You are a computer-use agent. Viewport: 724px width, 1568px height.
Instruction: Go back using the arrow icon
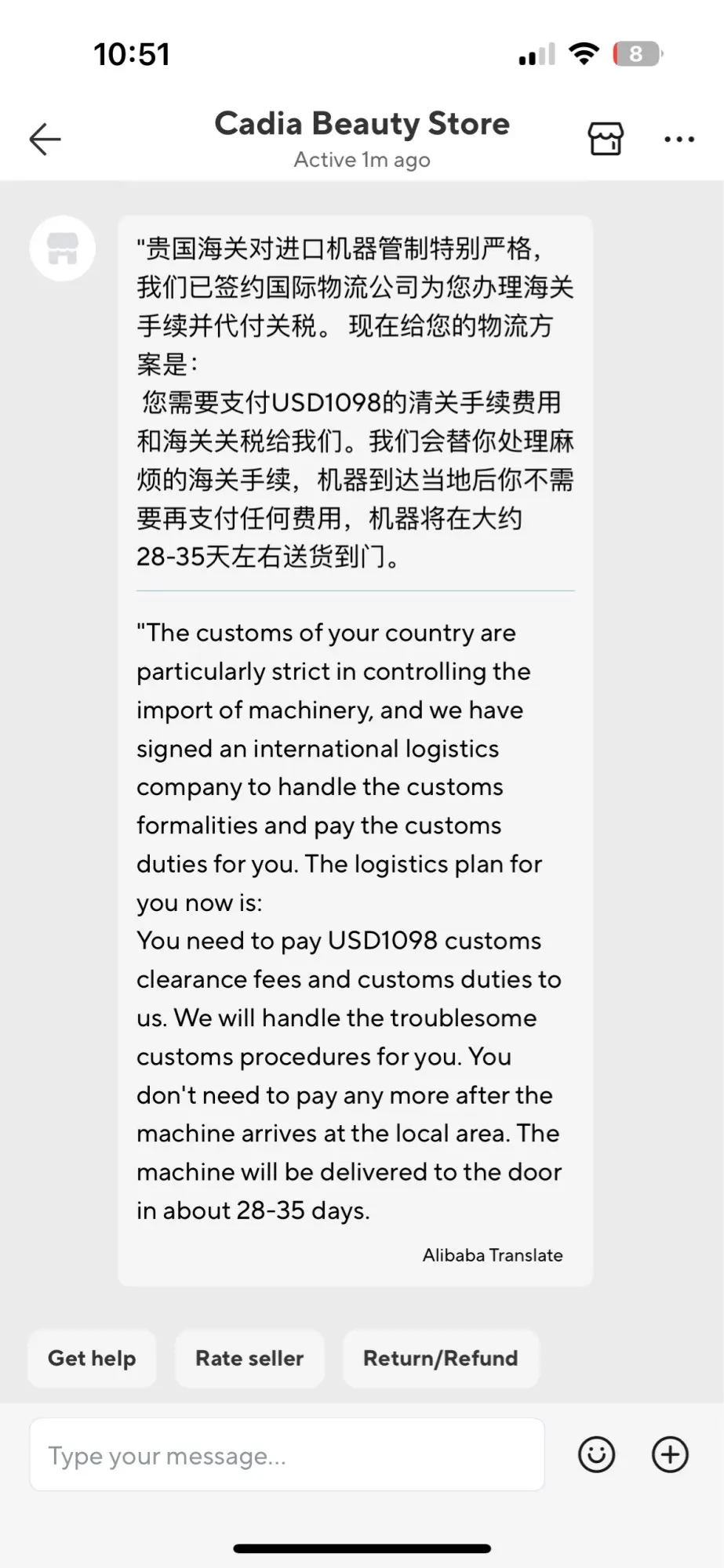[x=45, y=140]
